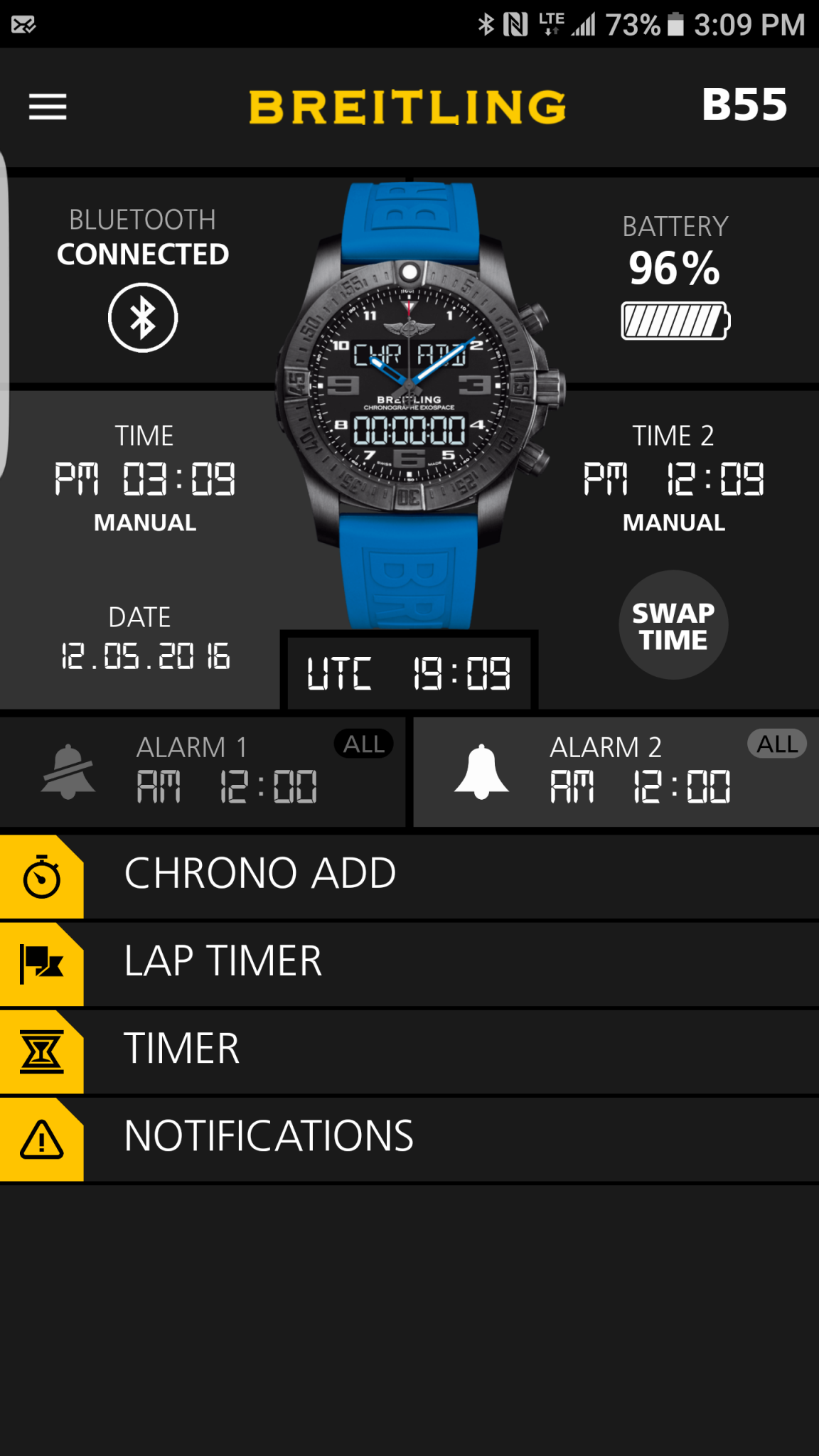Tap the Bluetooth Connected panel

(x=143, y=279)
